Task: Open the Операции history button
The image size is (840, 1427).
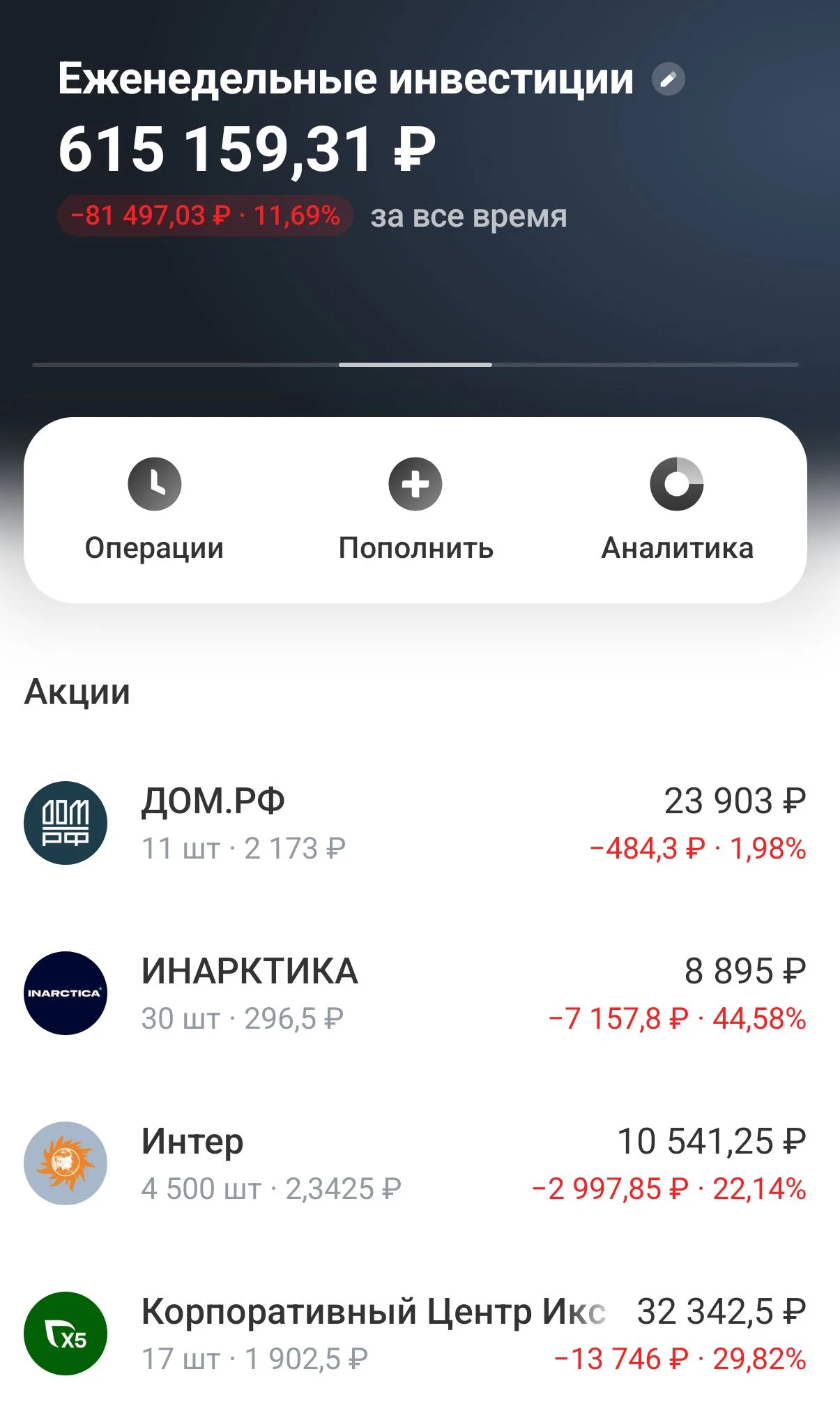Action: [x=154, y=510]
